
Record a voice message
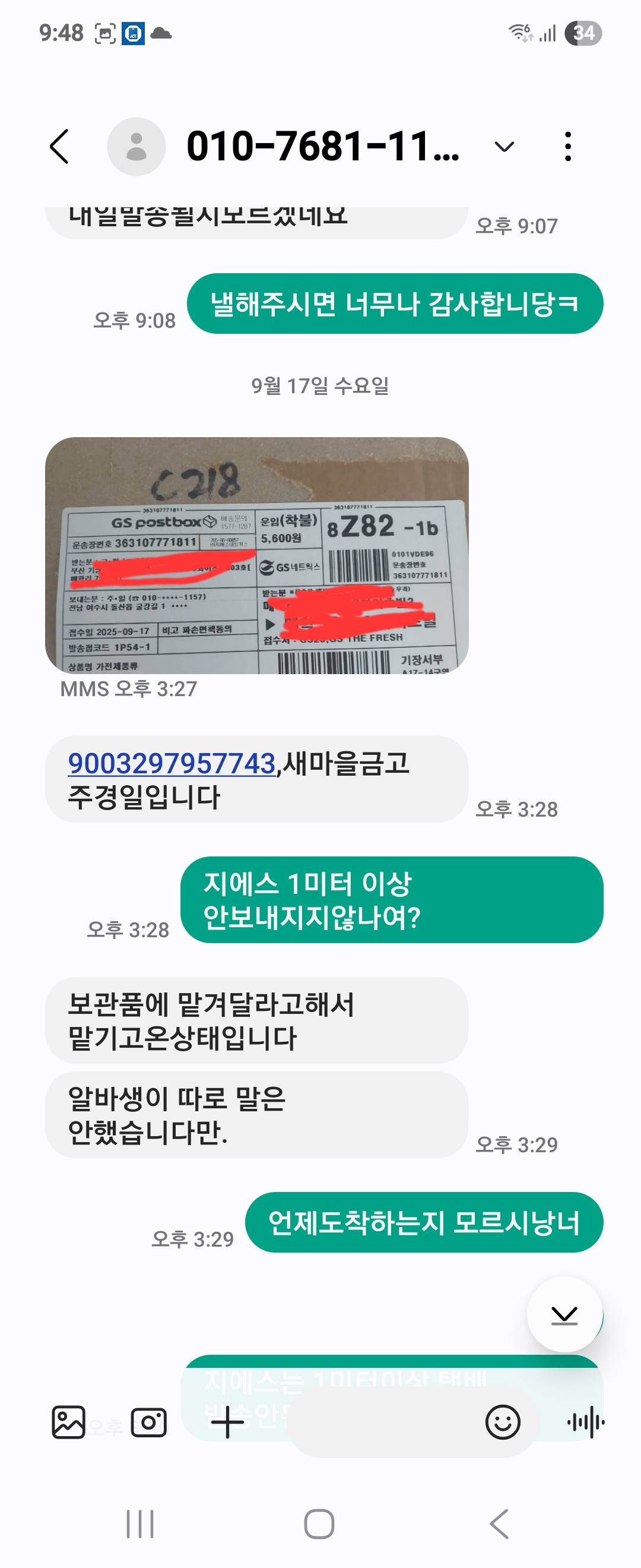586,1422
